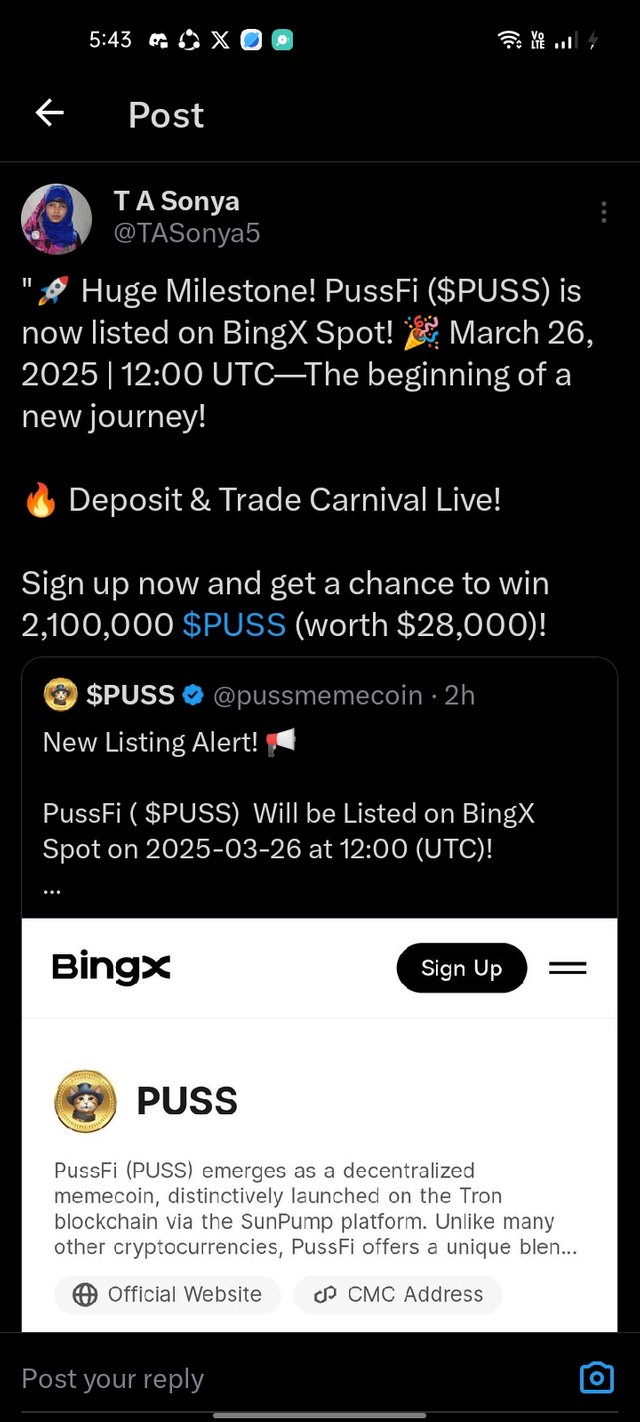
Task: Attach a photo using the camera icon
Action: 596,1378
